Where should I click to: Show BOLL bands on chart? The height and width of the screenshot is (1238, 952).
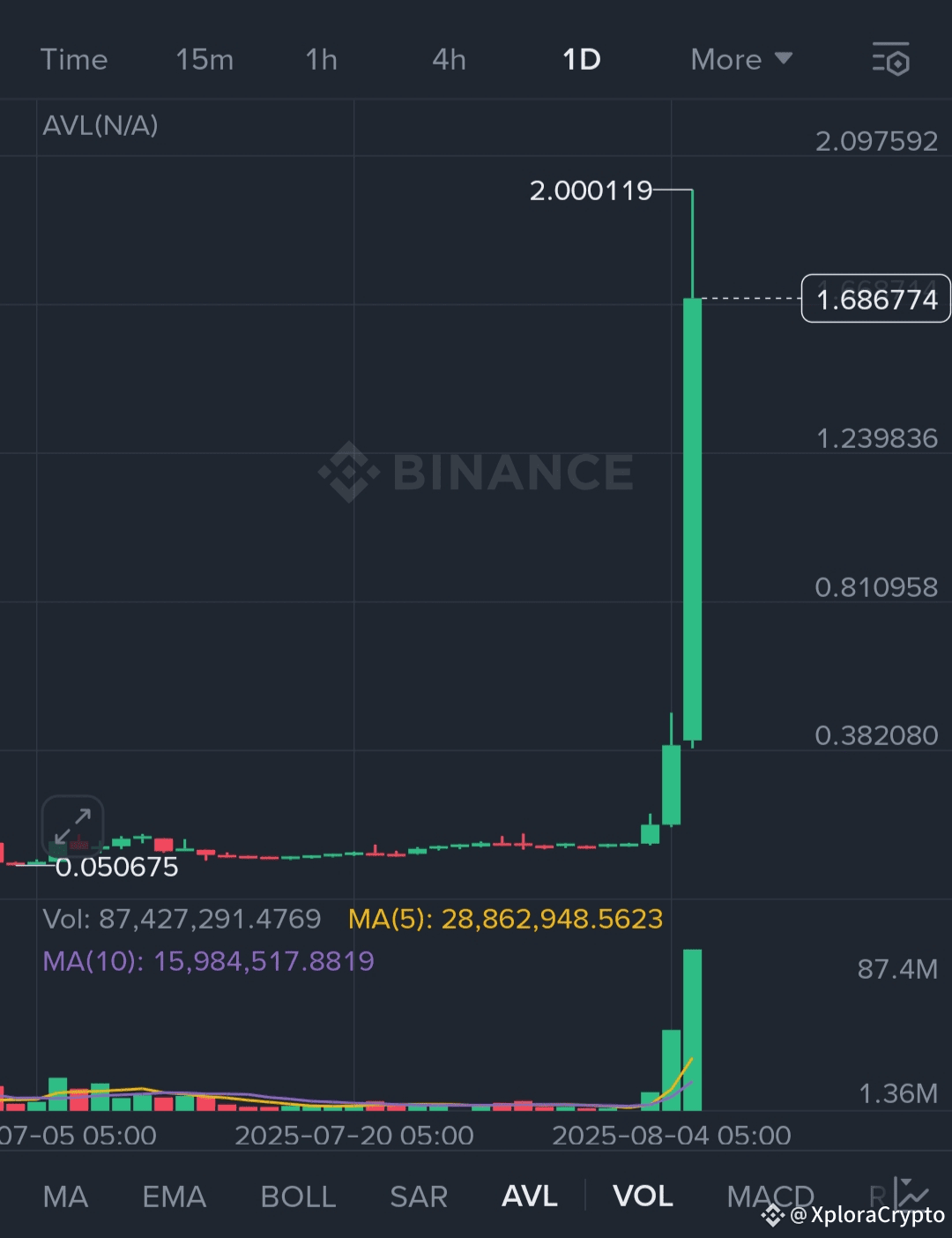(298, 1197)
